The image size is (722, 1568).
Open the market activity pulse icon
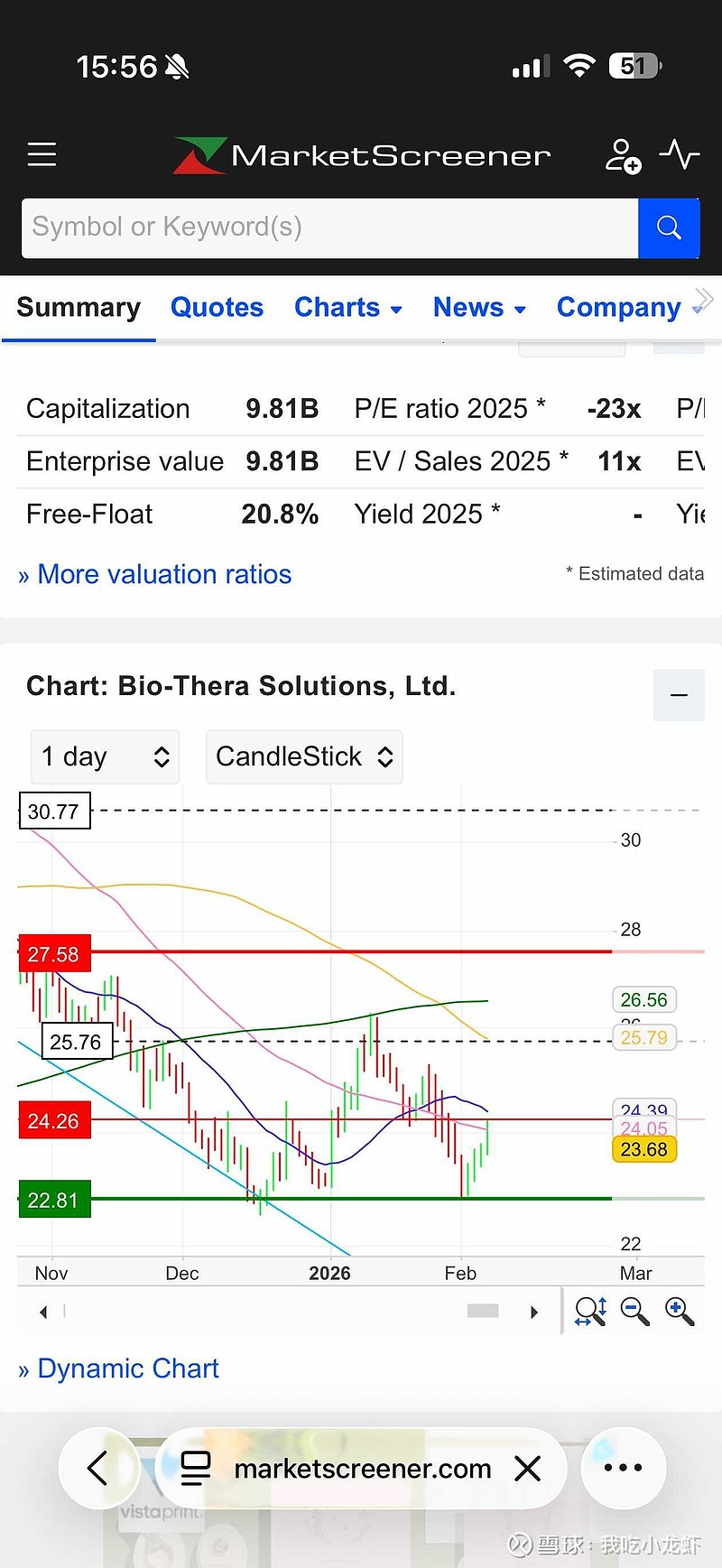point(679,154)
